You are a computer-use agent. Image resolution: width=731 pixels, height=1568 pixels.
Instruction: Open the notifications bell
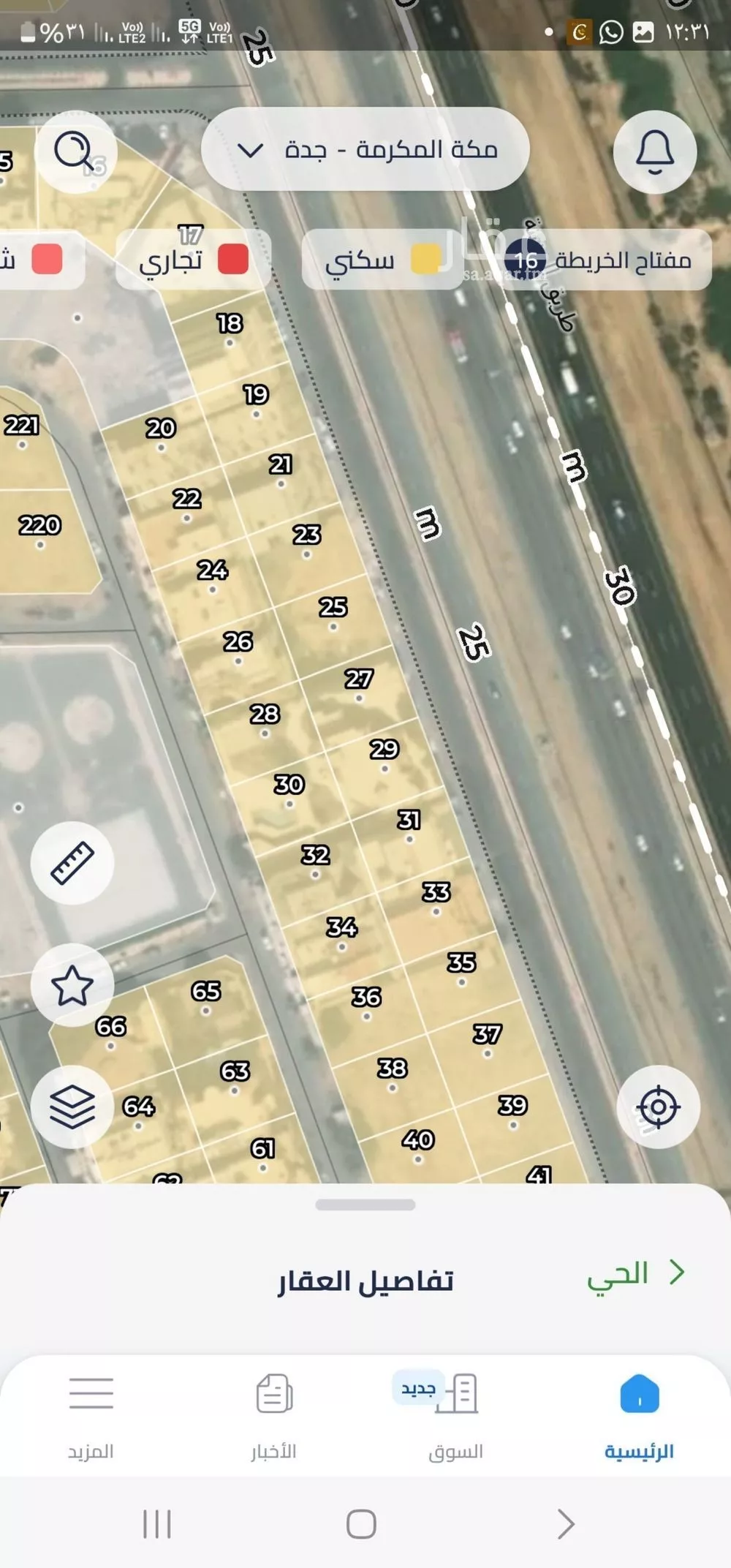[x=654, y=151]
